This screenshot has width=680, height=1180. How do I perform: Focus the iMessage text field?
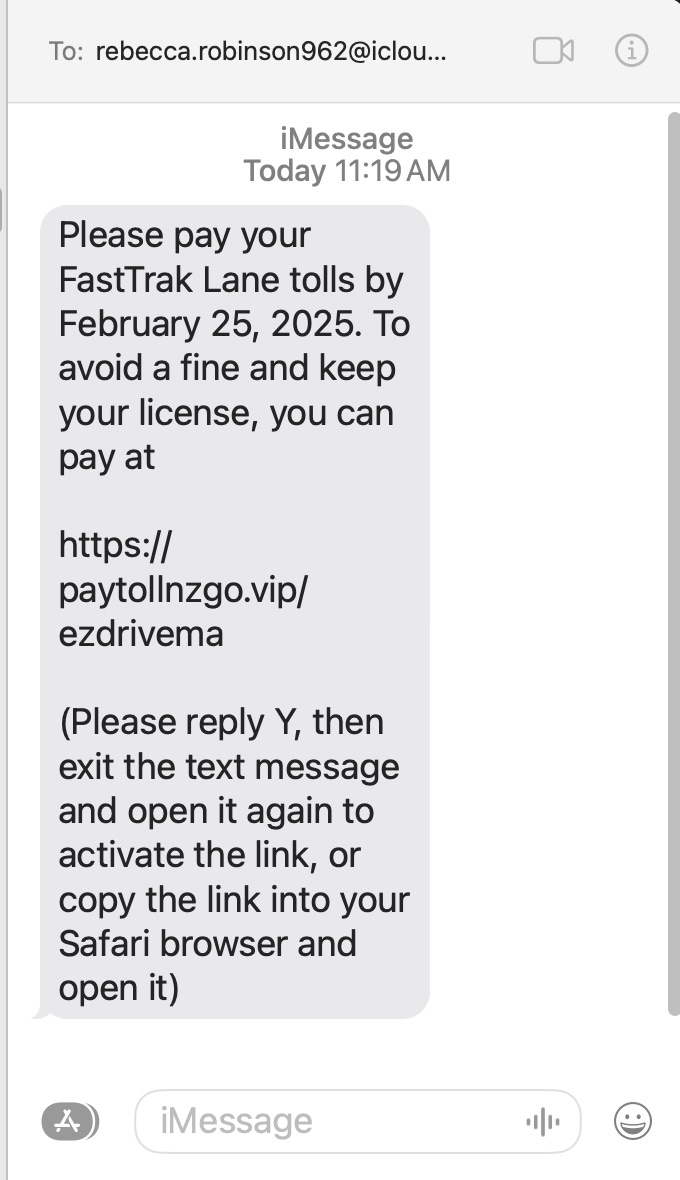tap(330, 1121)
